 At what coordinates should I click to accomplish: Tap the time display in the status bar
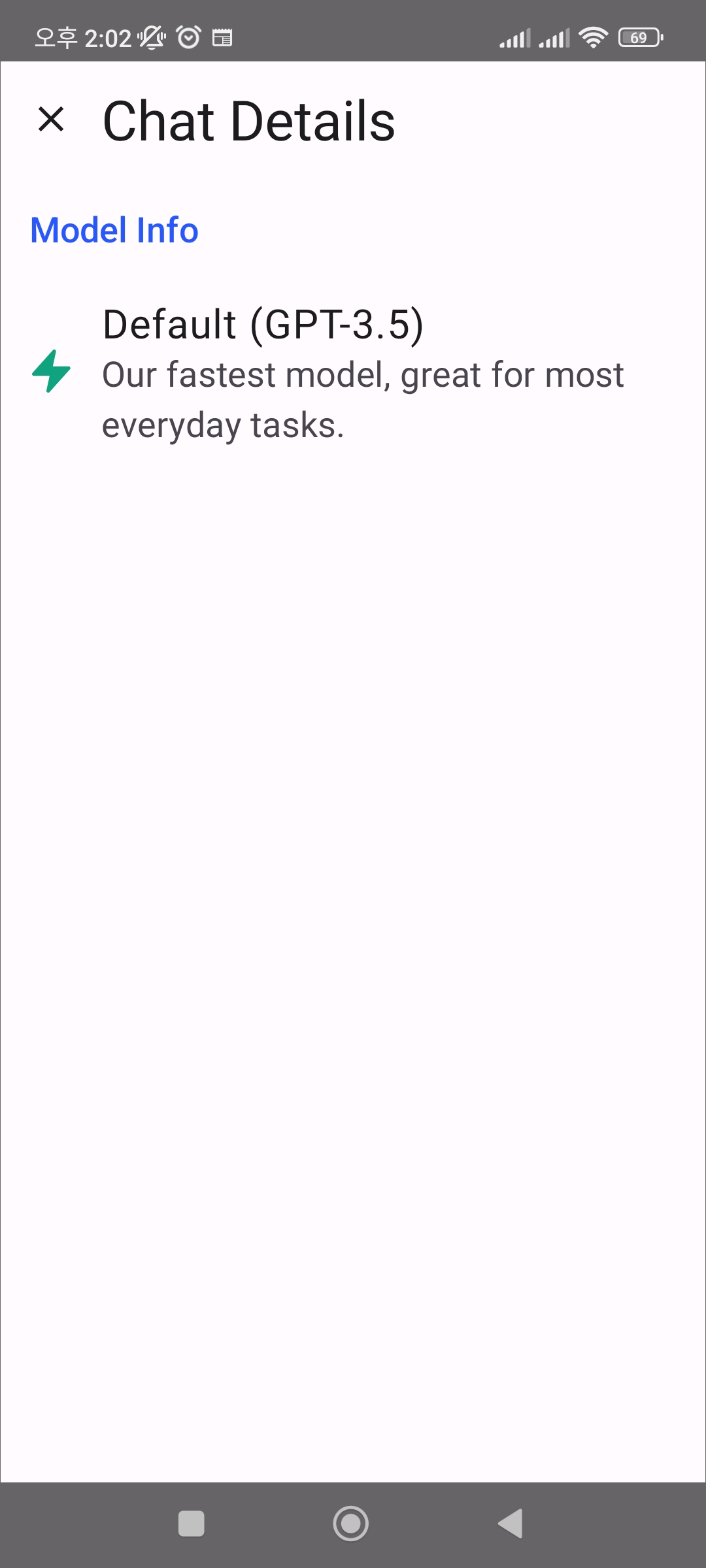click(x=85, y=37)
